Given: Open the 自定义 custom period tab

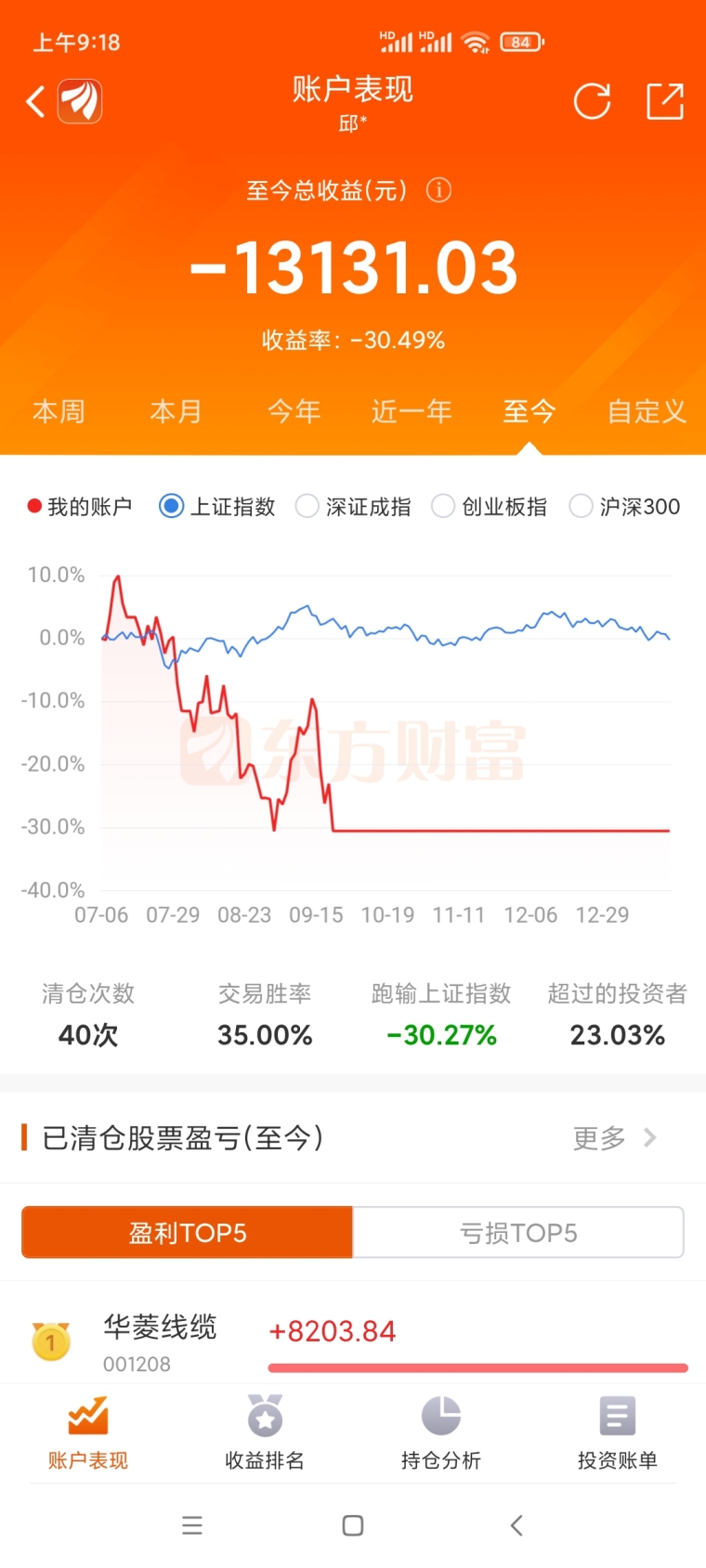Looking at the screenshot, I should [647, 411].
